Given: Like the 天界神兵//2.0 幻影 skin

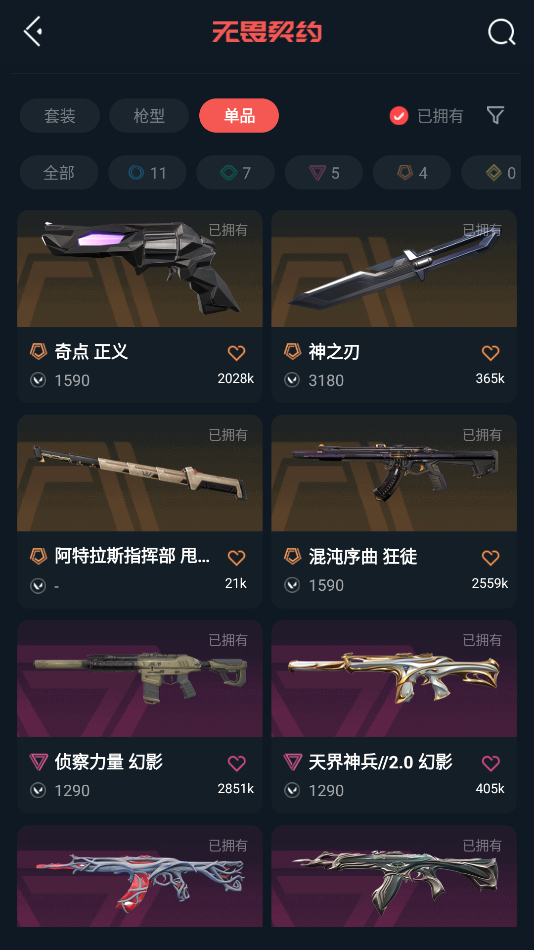Looking at the screenshot, I should [490, 763].
